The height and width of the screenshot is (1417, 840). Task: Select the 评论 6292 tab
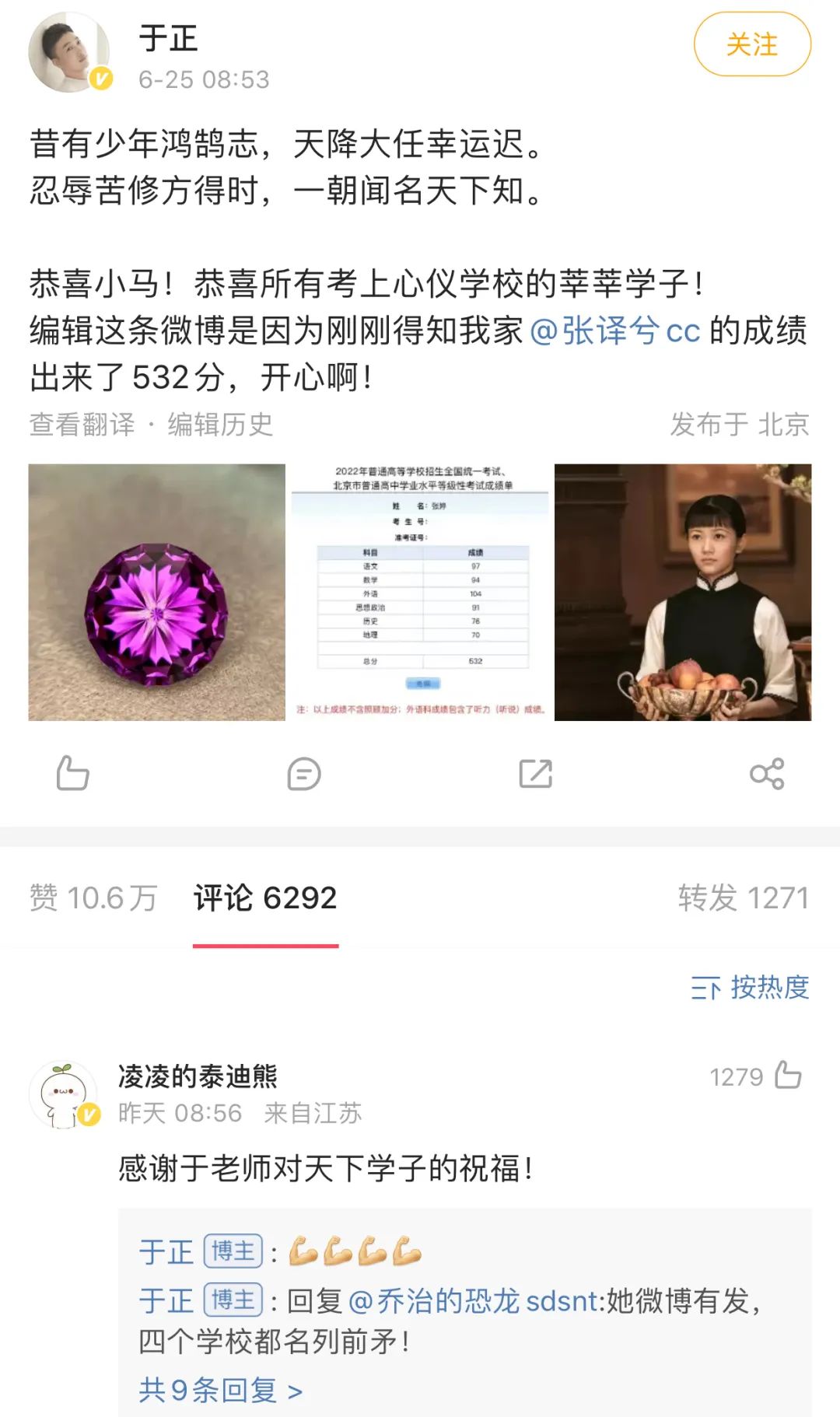265,898
